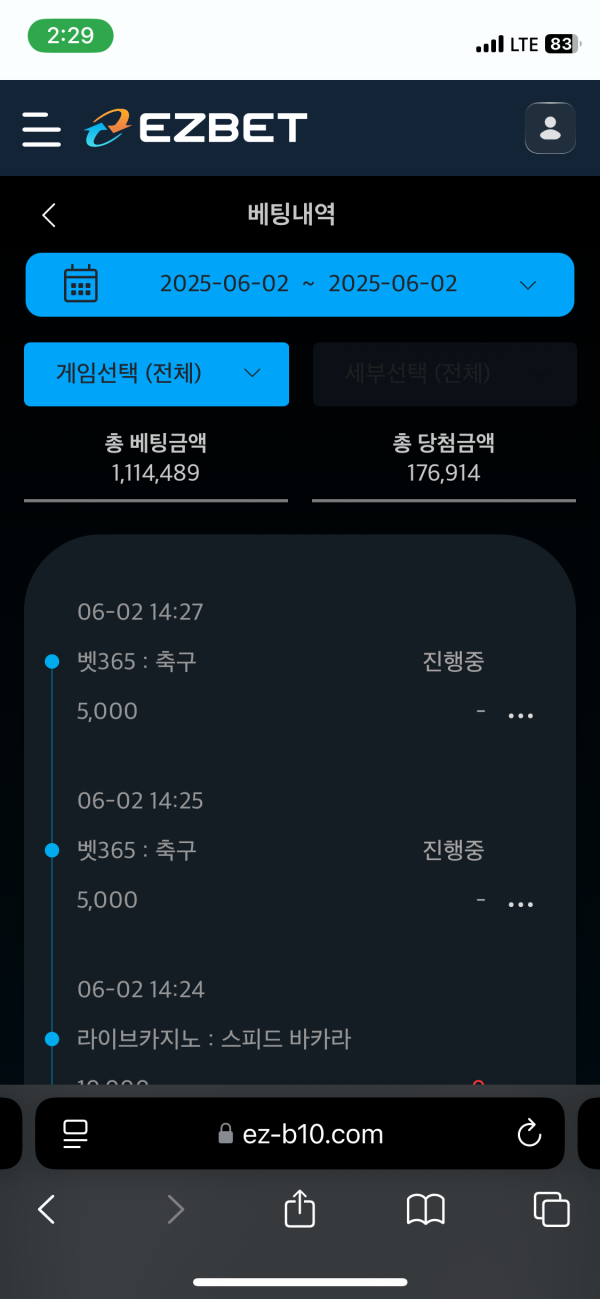The height and width of the screenshot is (1299, 600).
Task: Open Safari page settings menu
Action: [76, 1133]
